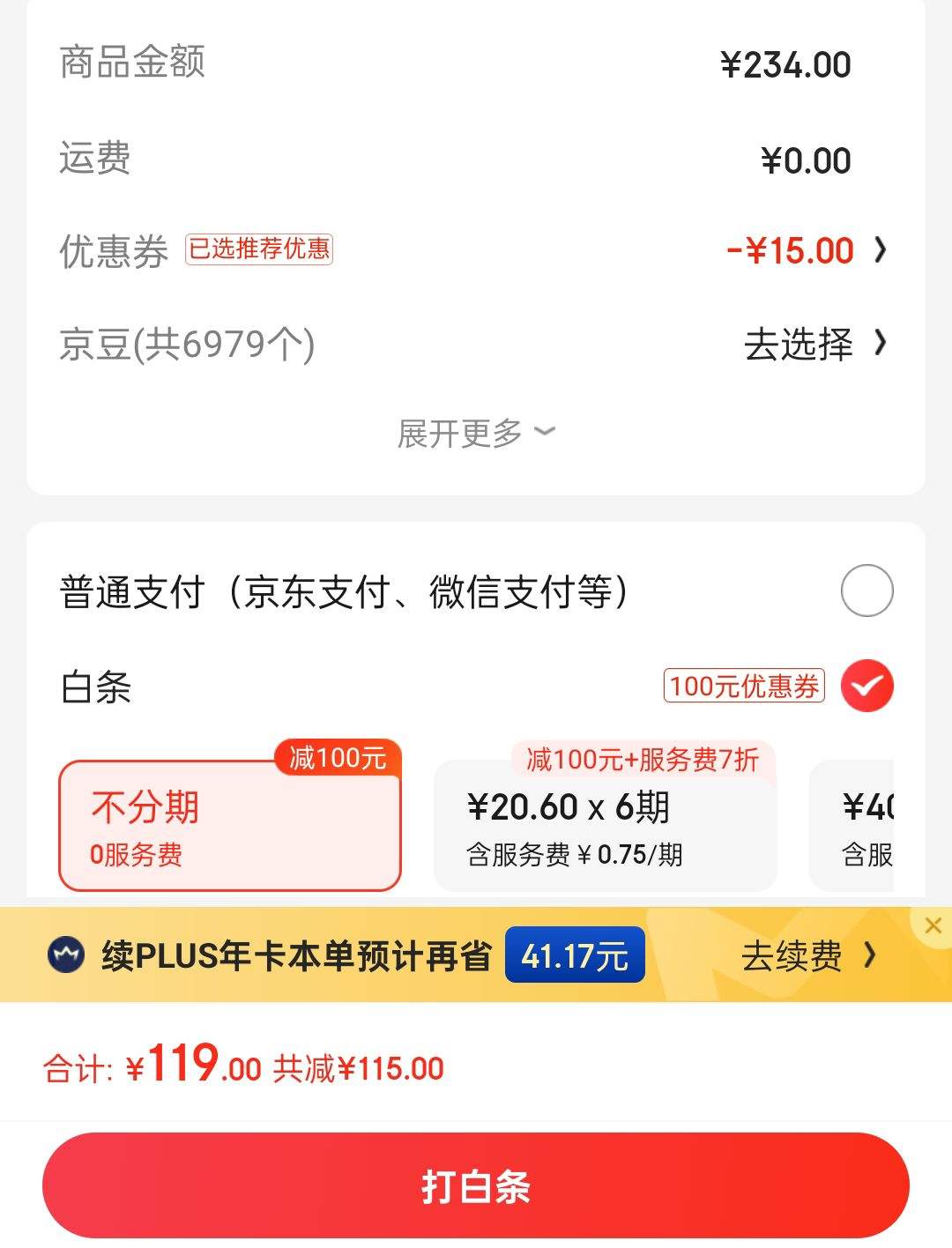Select 普通支付 radio button
952x1248 pixels.
(866, 591)
